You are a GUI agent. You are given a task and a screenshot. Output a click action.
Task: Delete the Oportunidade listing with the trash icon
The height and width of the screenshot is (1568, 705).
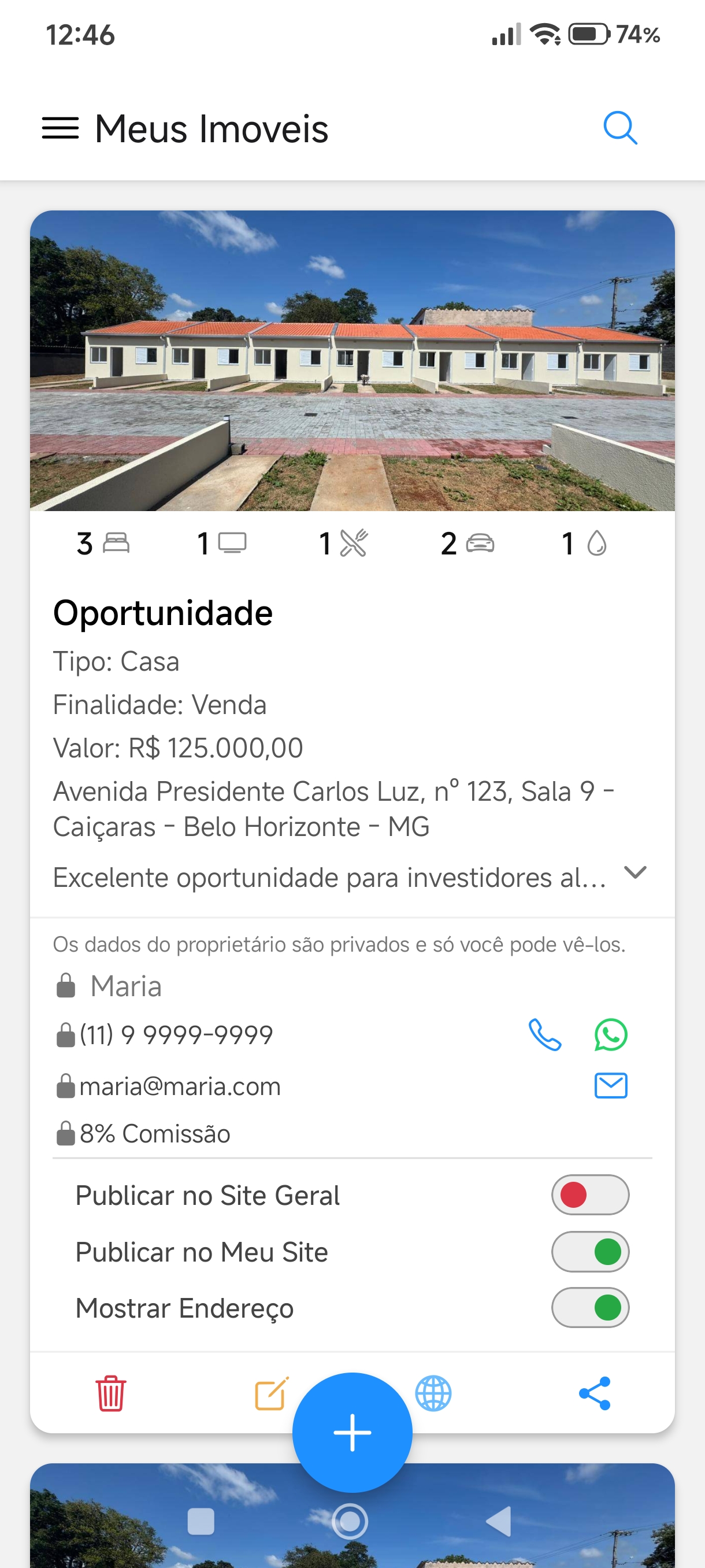[110, 1393]
